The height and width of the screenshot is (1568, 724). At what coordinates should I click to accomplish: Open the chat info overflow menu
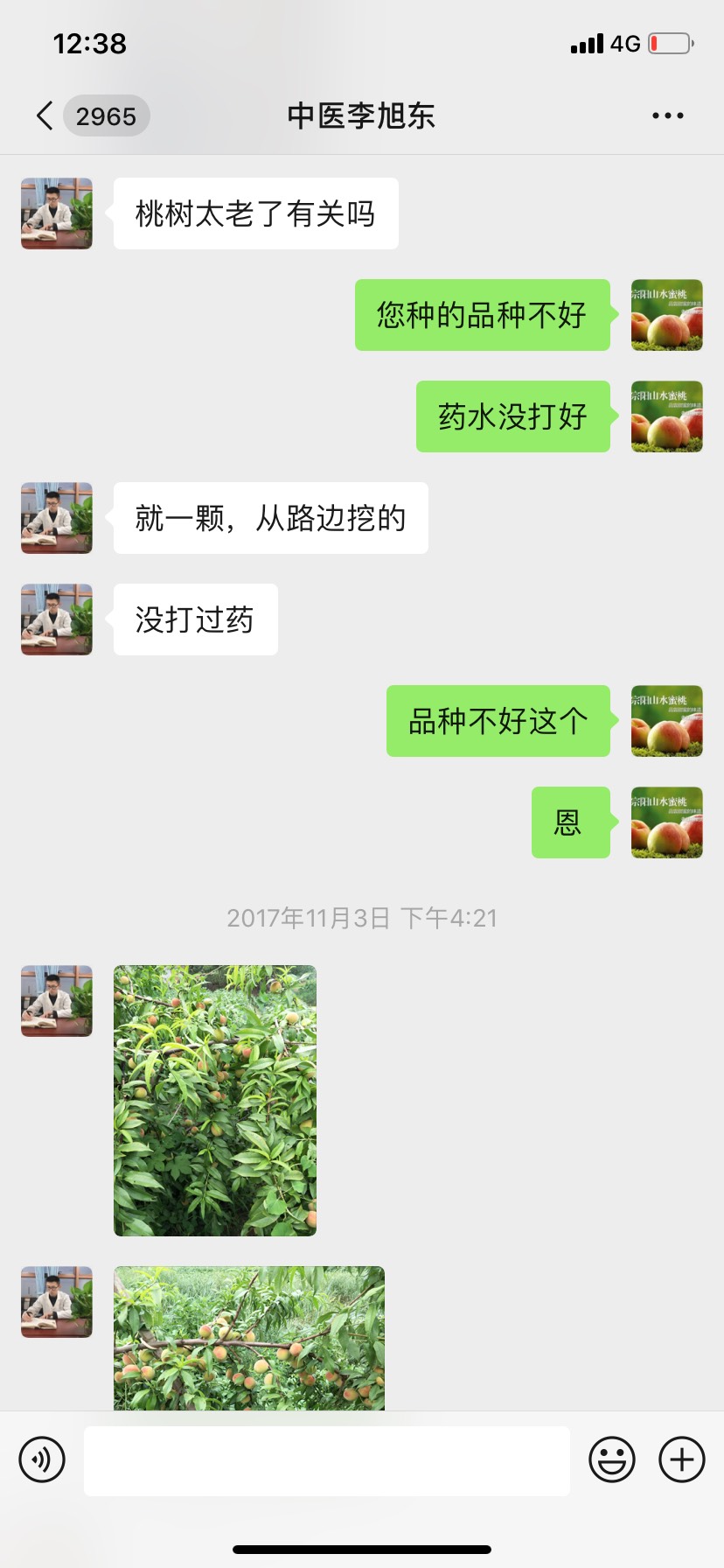667,115
